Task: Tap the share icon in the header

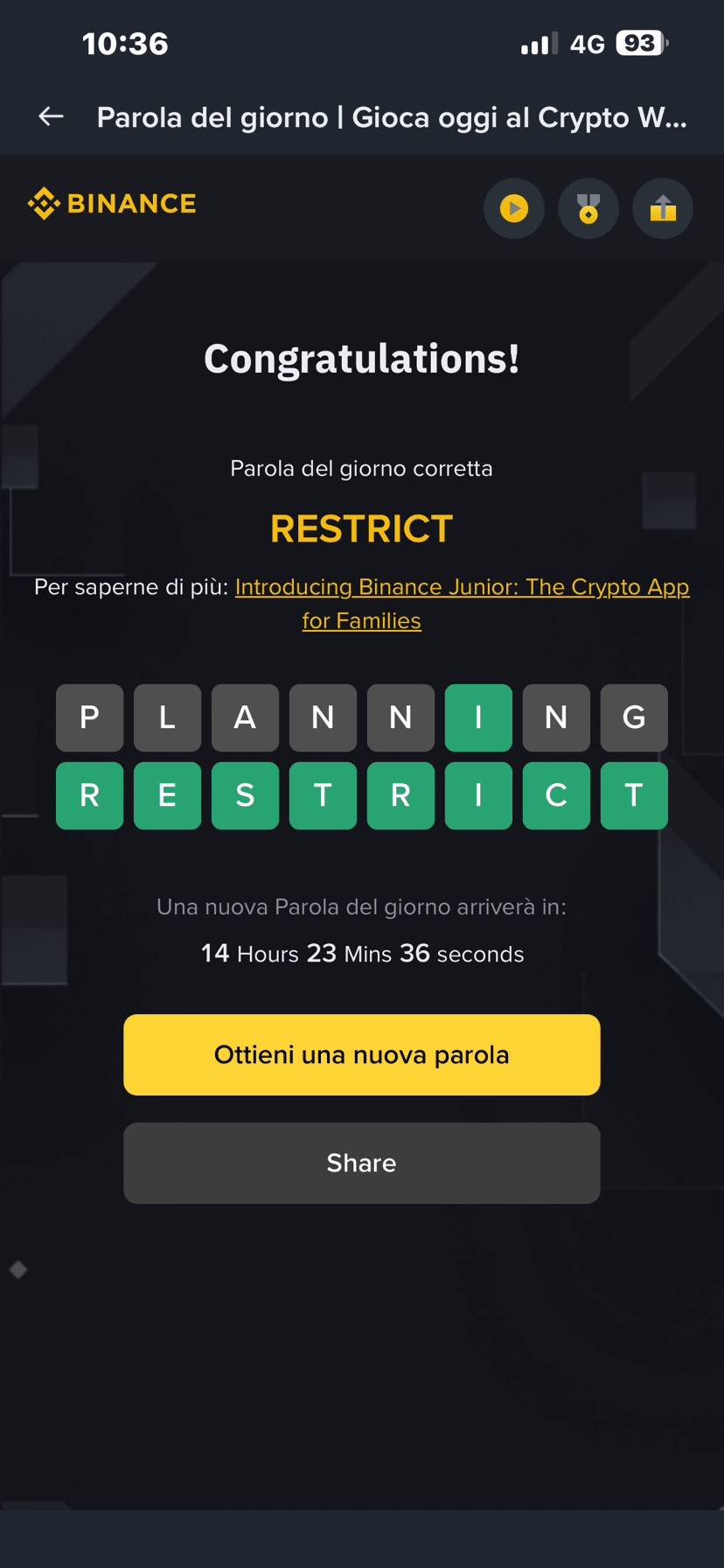Action: [663, 209]
